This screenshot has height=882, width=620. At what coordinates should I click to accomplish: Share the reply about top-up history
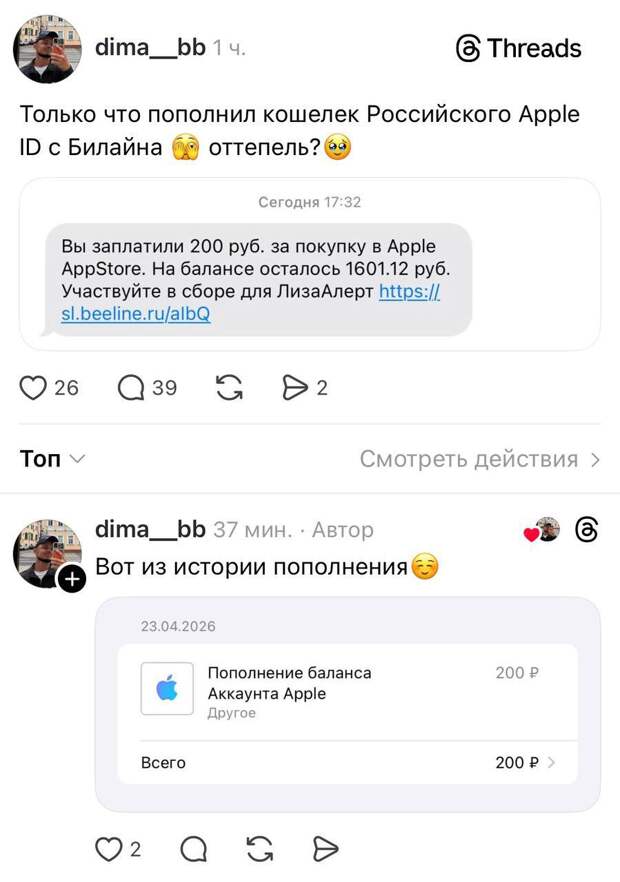tap(325, 850)
